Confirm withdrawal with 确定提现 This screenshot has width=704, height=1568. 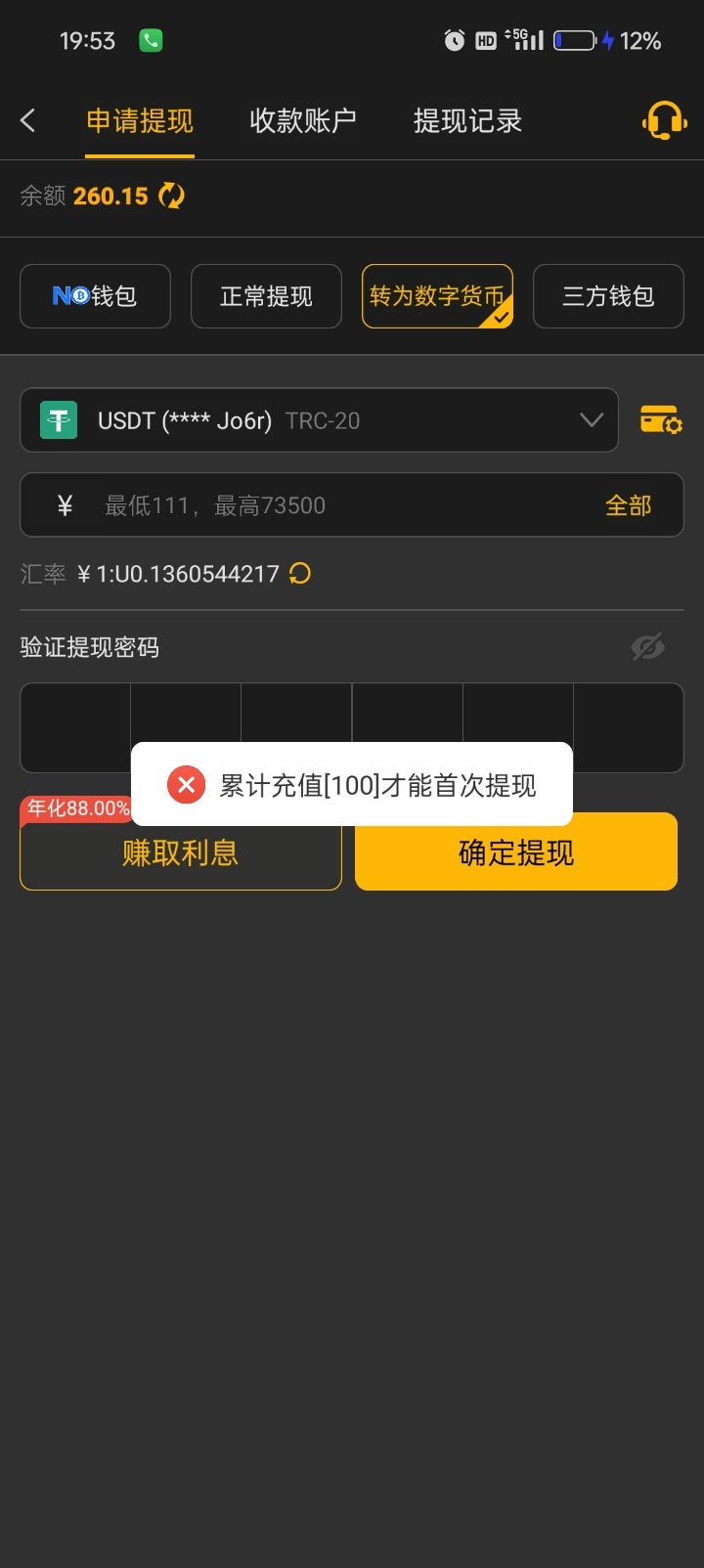(x=516, y=852)
